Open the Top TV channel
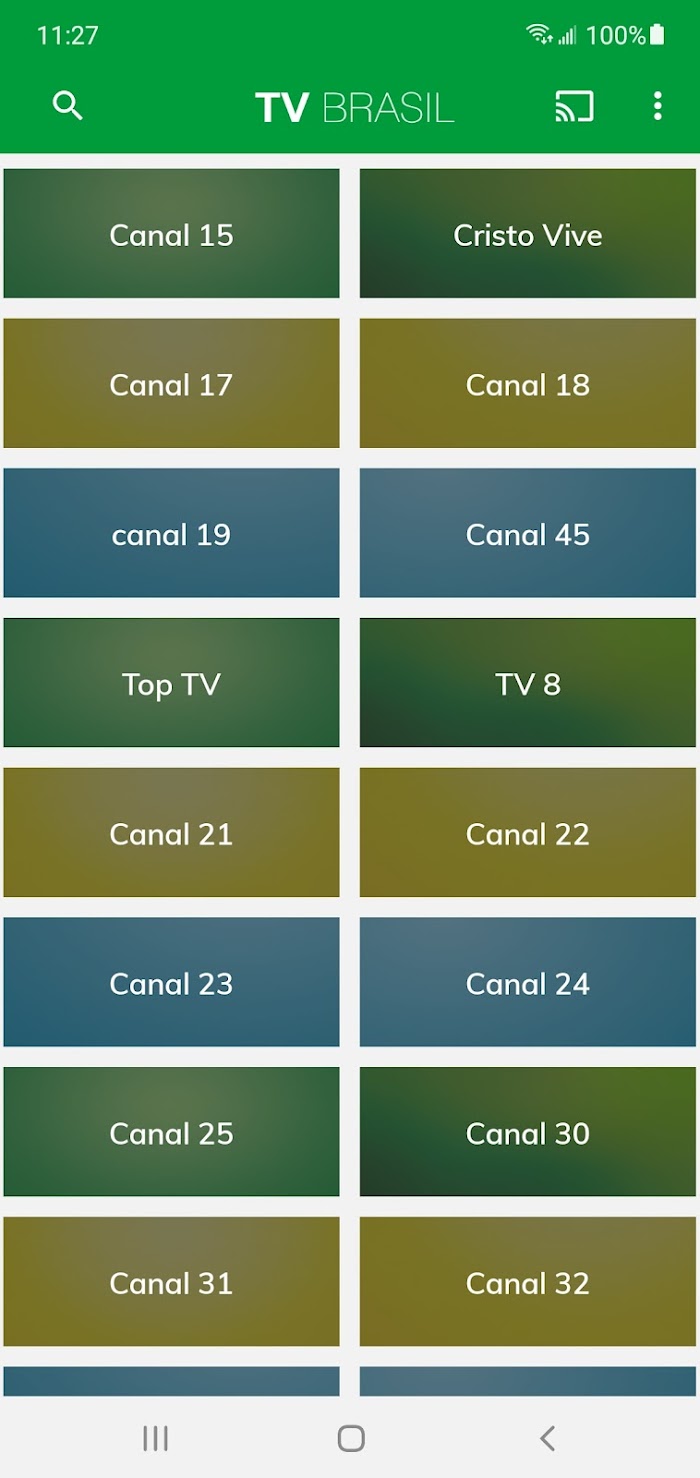Image resolution: width=700 pixels, height=1478 pixels. [171, 683]
